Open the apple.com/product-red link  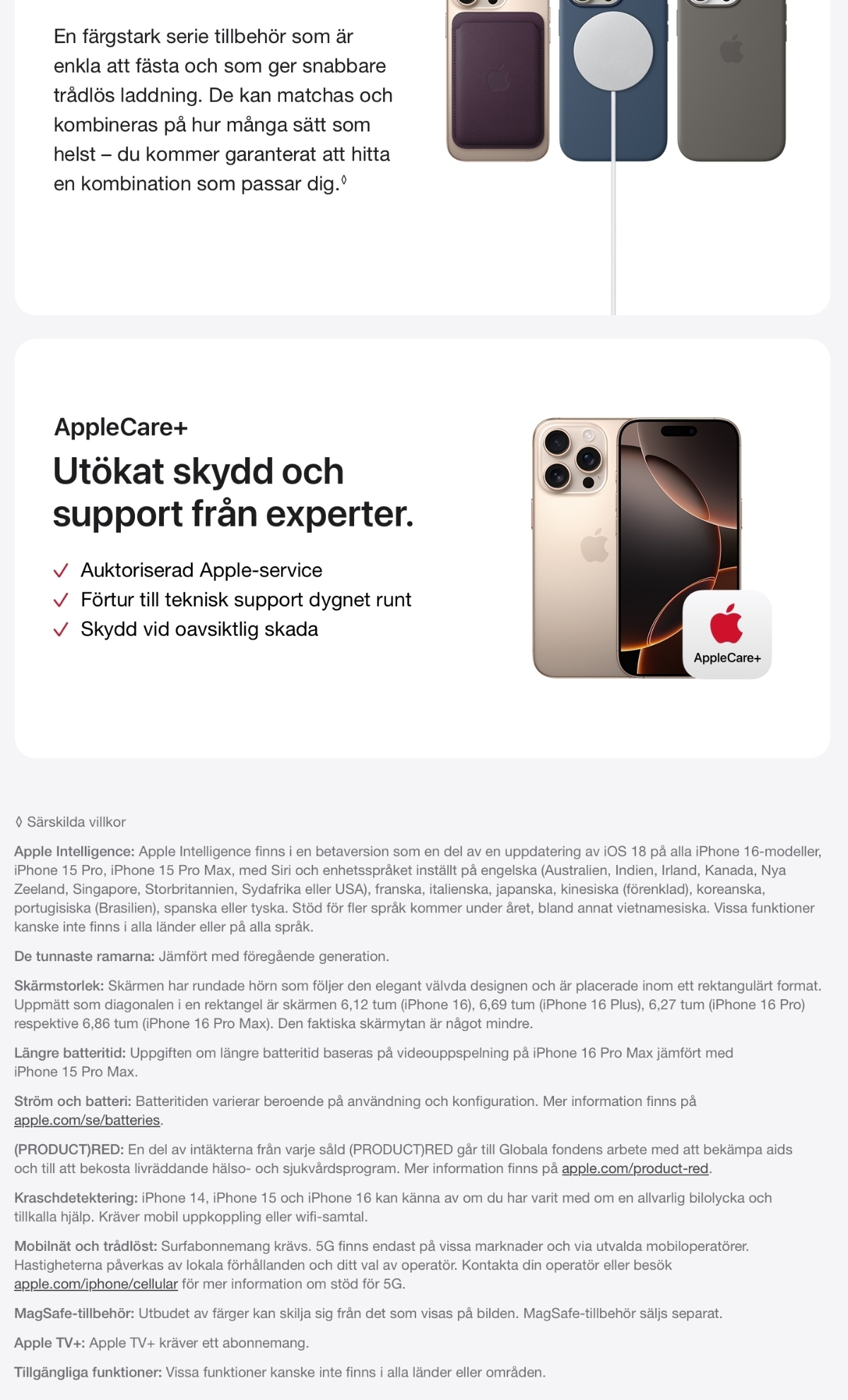click(x=635, y=1169)
